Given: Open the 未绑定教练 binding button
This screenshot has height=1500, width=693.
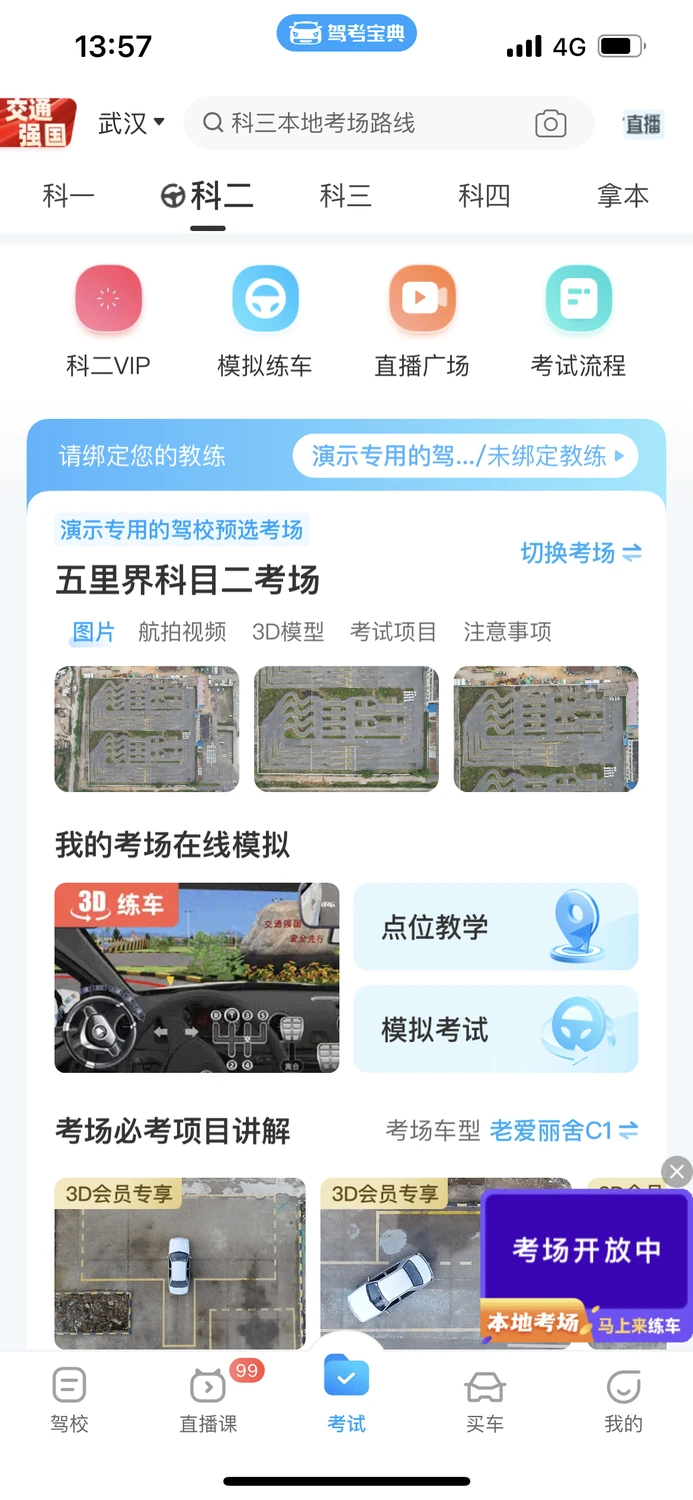Looking at the screenshot, I should pyautogui.click(x=465, y=457).
